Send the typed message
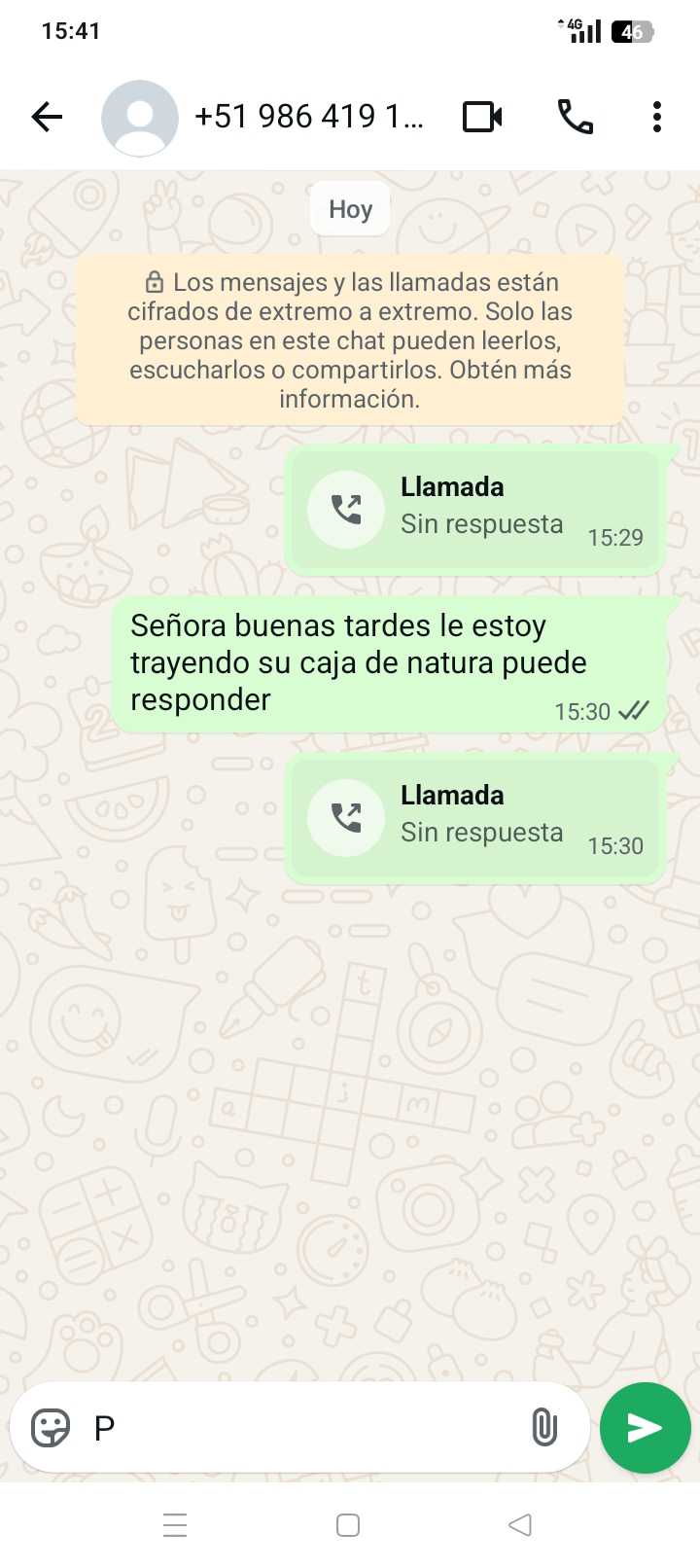Viewport: 700px width, 1568px height. [645, 1428]
